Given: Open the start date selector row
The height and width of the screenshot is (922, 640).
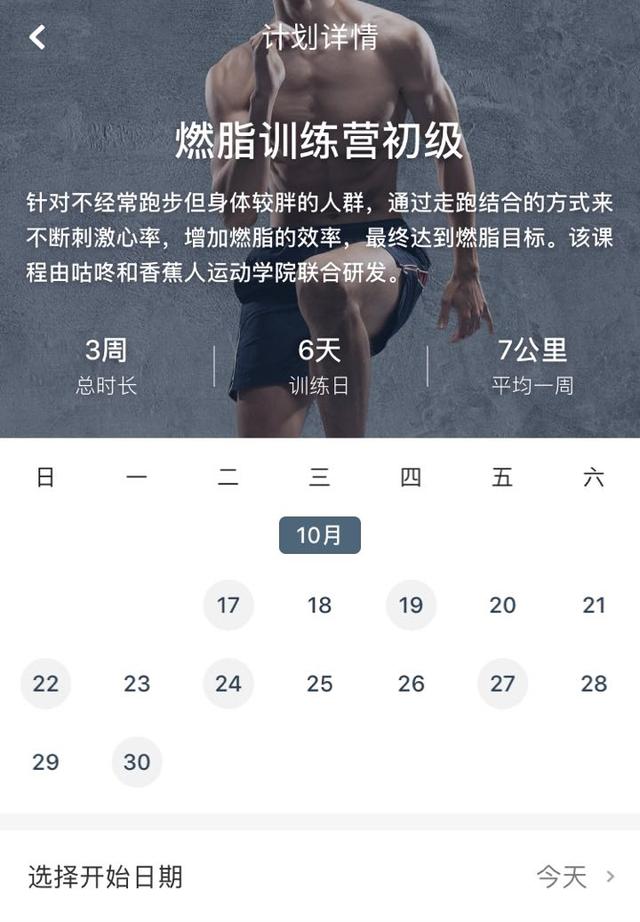Looking at the screenshot, I should point(320,877).
